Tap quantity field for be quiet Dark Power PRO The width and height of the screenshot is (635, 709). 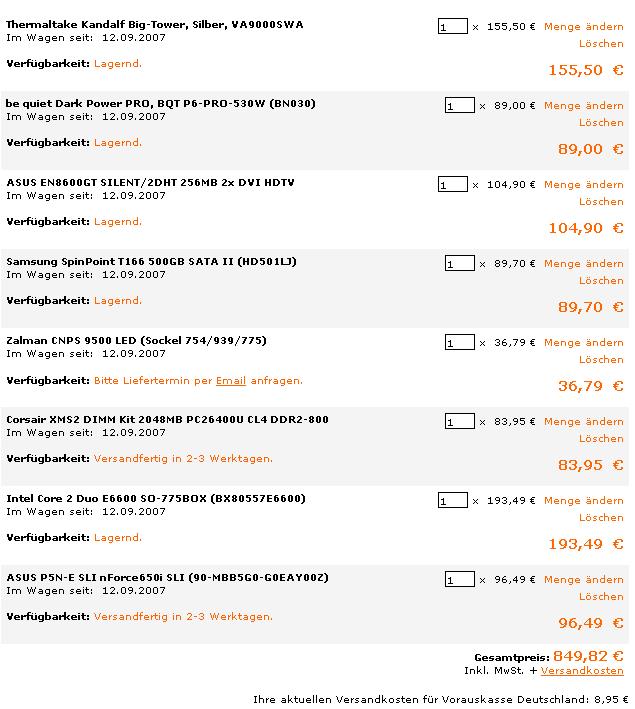[459, 106]
